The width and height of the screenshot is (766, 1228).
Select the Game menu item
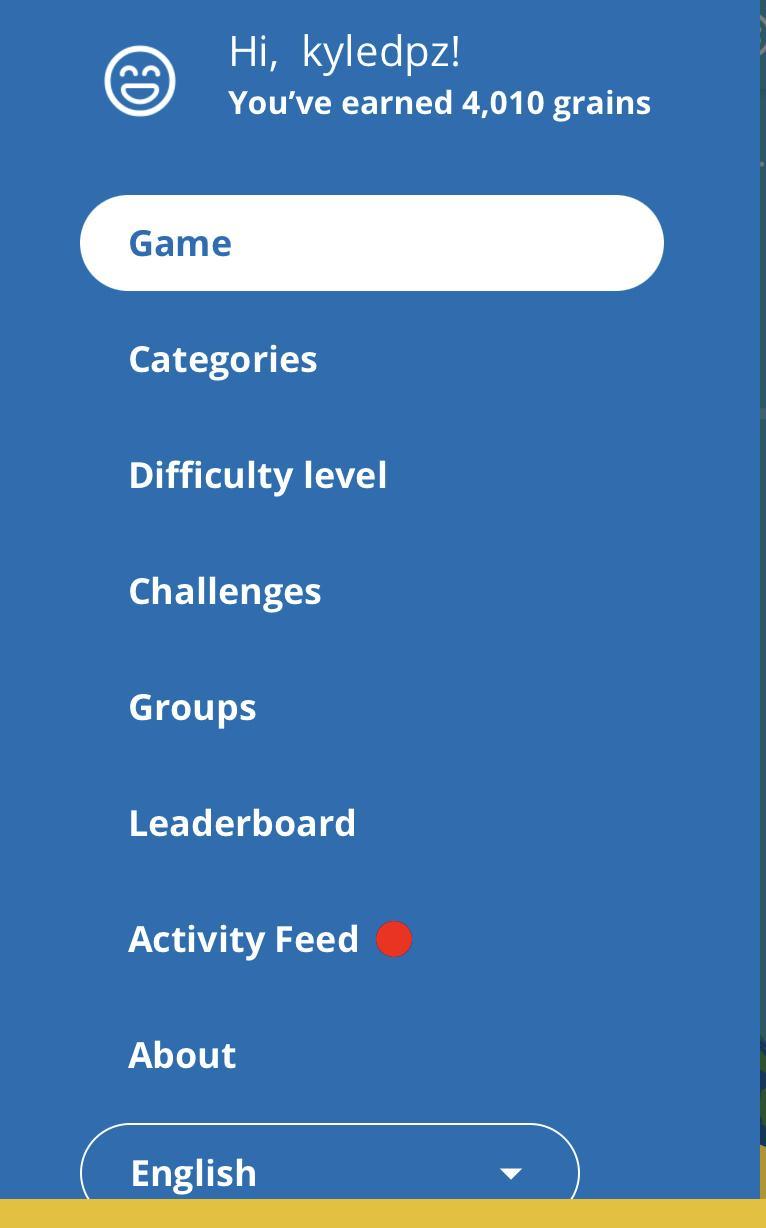point(370,243)
